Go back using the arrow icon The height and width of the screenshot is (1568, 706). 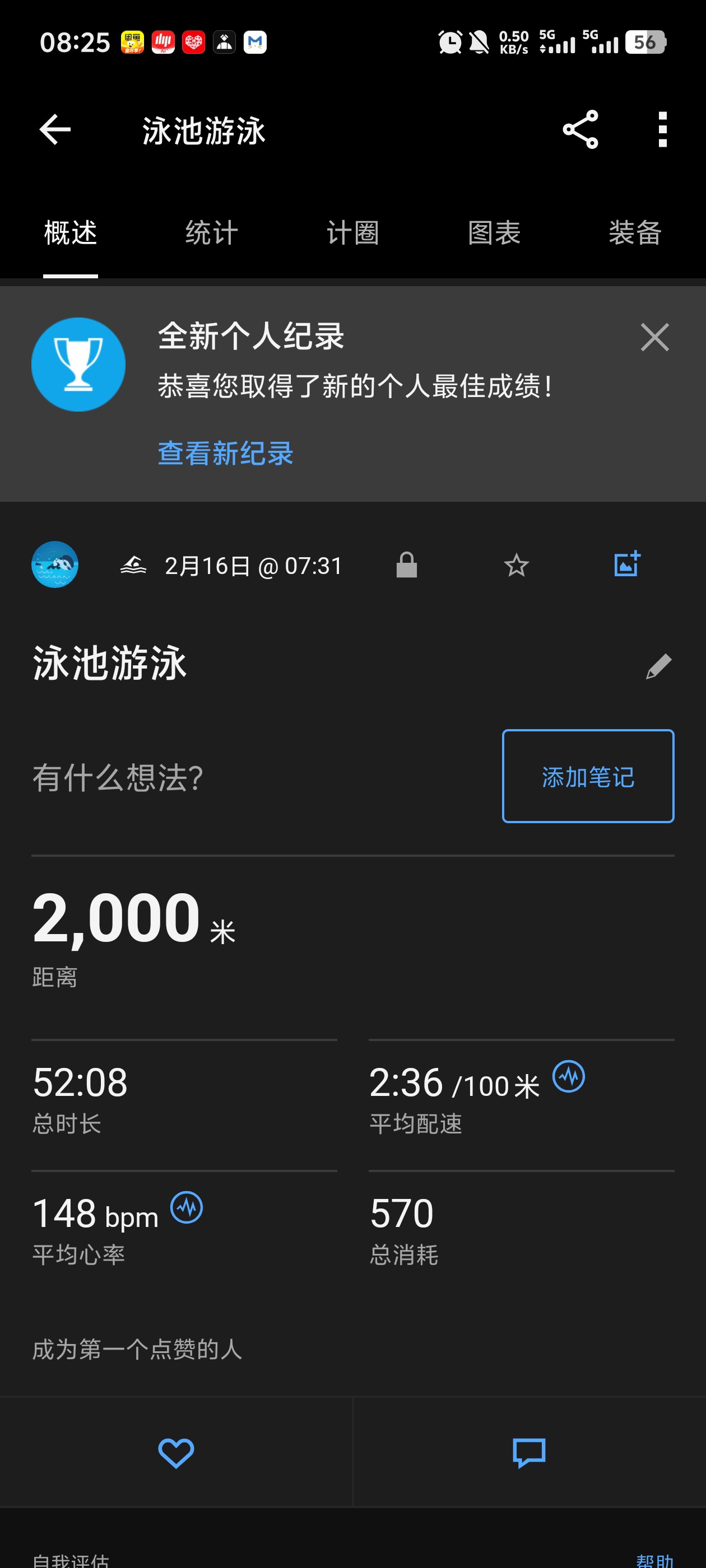tap(55, 130)
